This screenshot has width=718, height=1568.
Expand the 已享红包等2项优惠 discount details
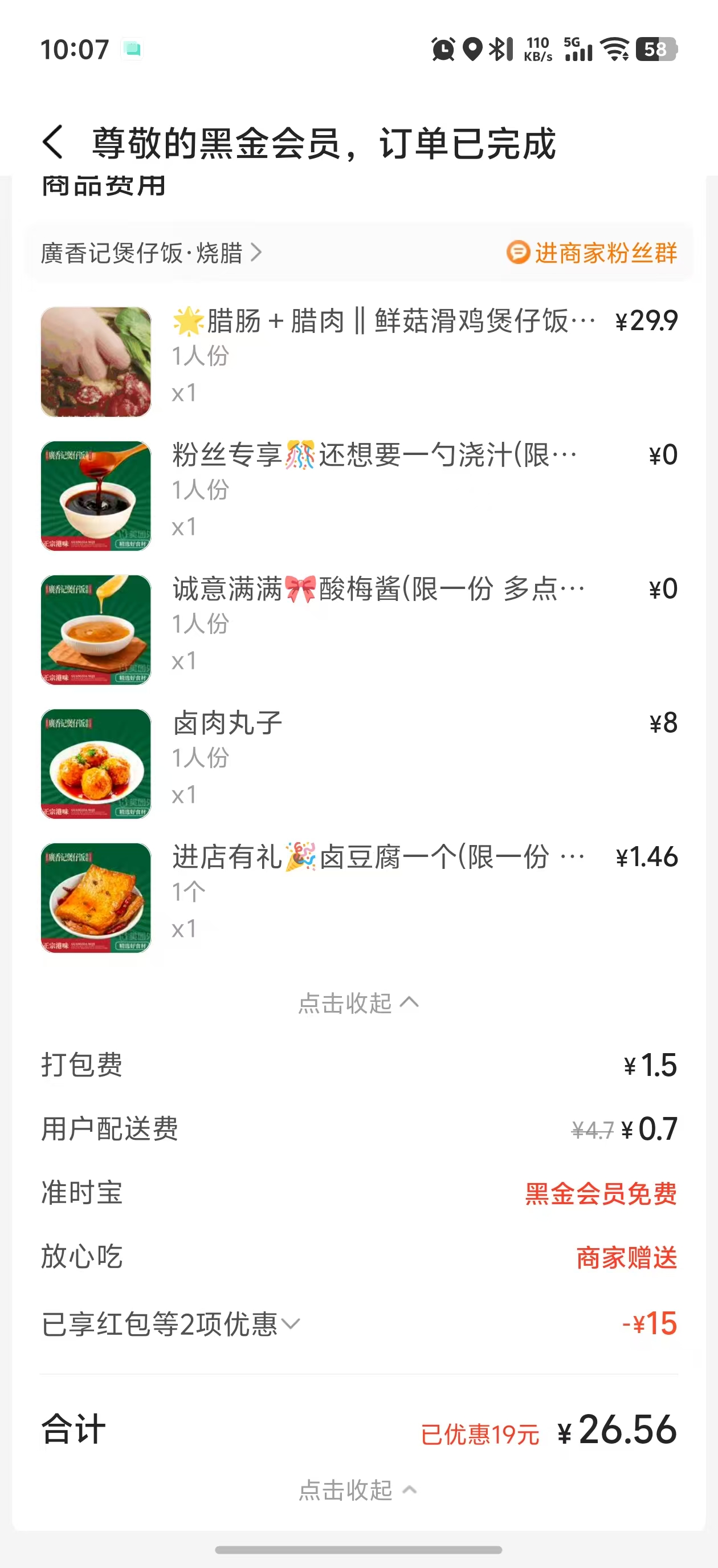click(172, 1324)
